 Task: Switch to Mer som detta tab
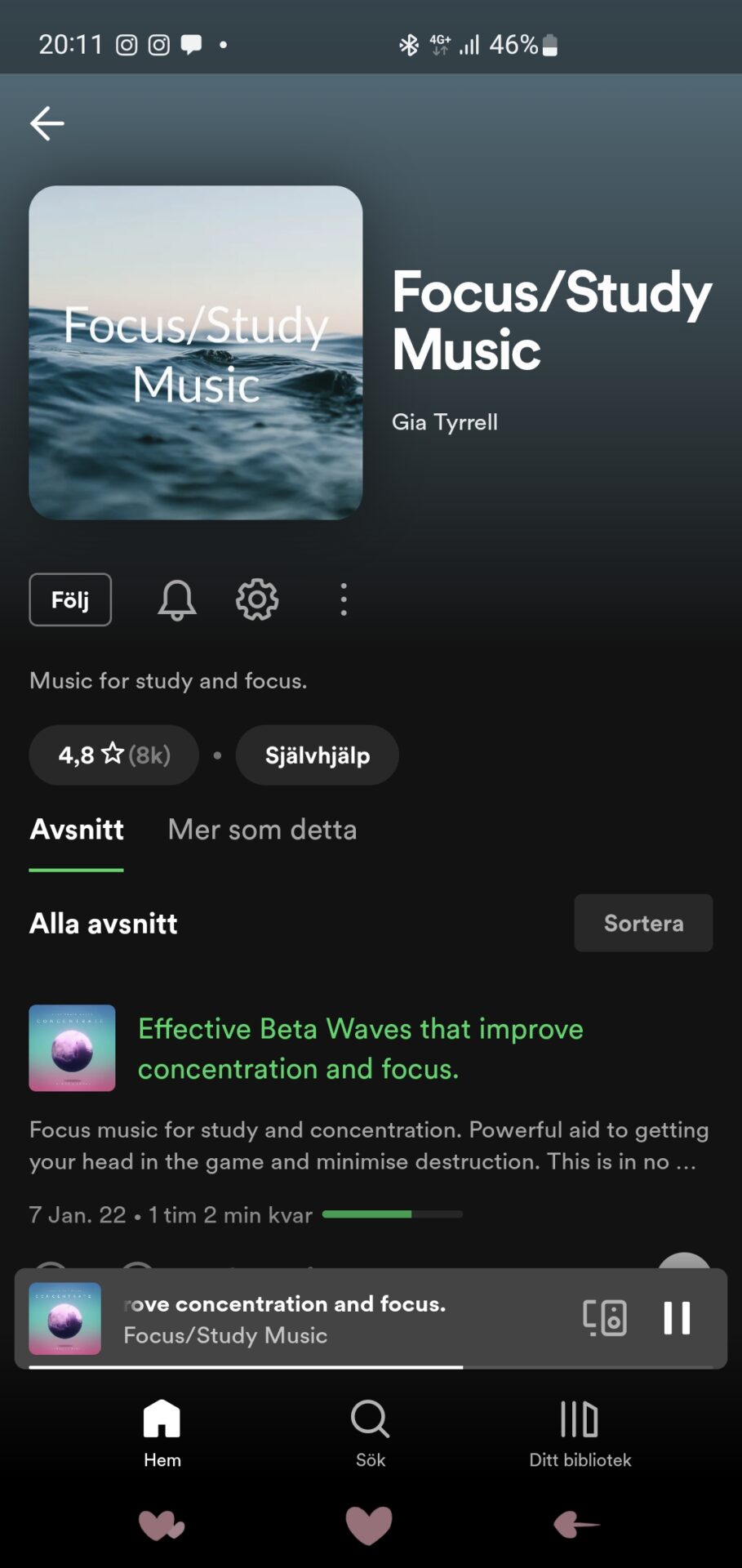[x=262, y=830]
